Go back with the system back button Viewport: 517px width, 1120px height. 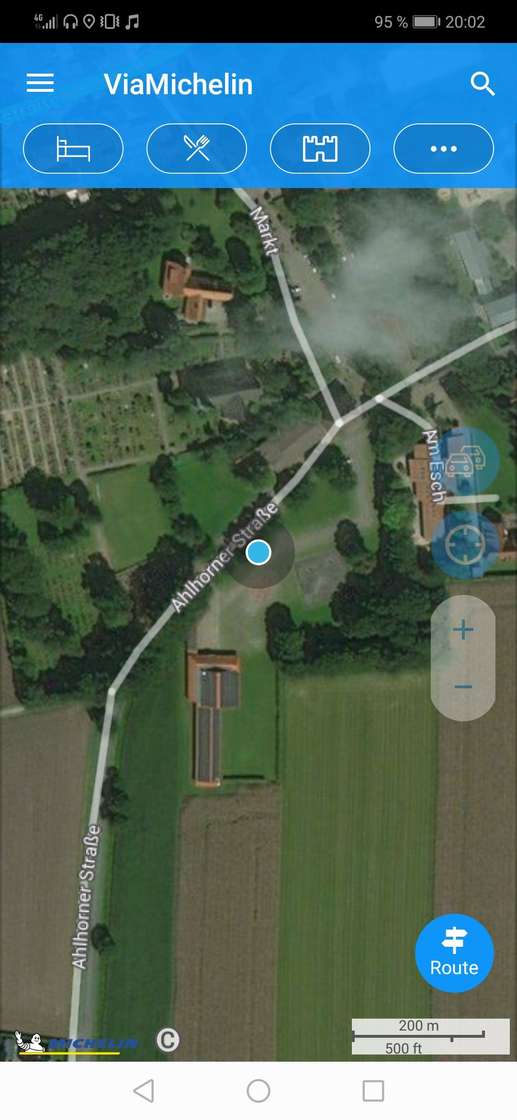point(144,1091)
